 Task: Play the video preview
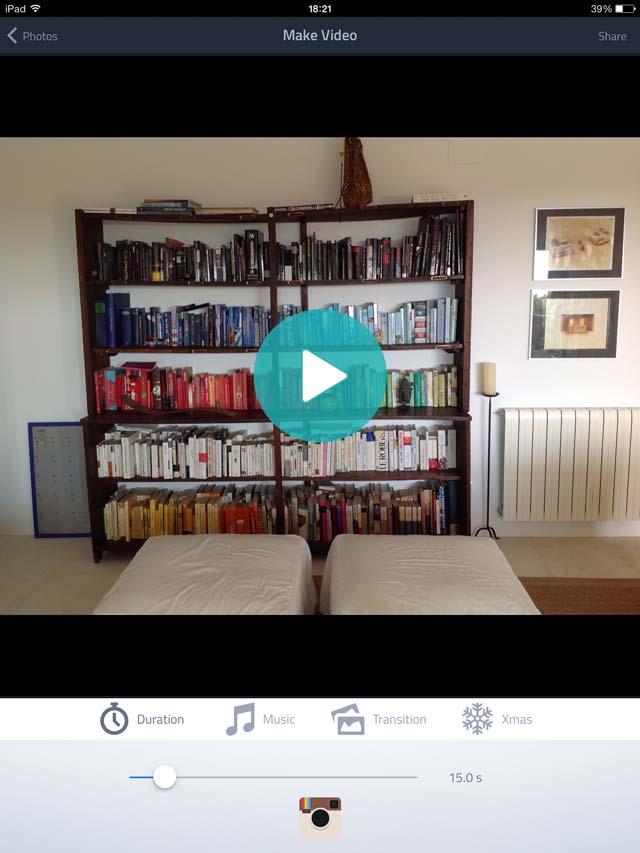pyautogui.click(x=320, y=376)
